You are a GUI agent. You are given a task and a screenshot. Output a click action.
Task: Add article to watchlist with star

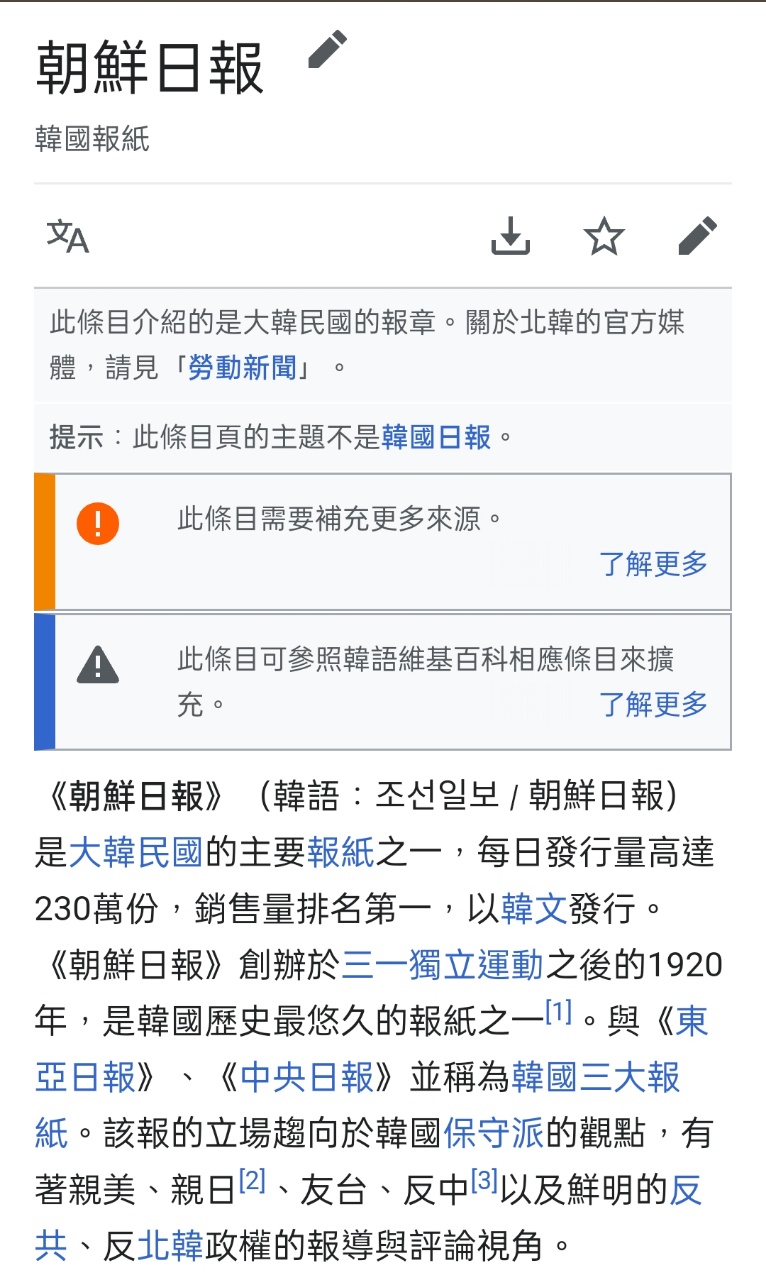point(604,236)
